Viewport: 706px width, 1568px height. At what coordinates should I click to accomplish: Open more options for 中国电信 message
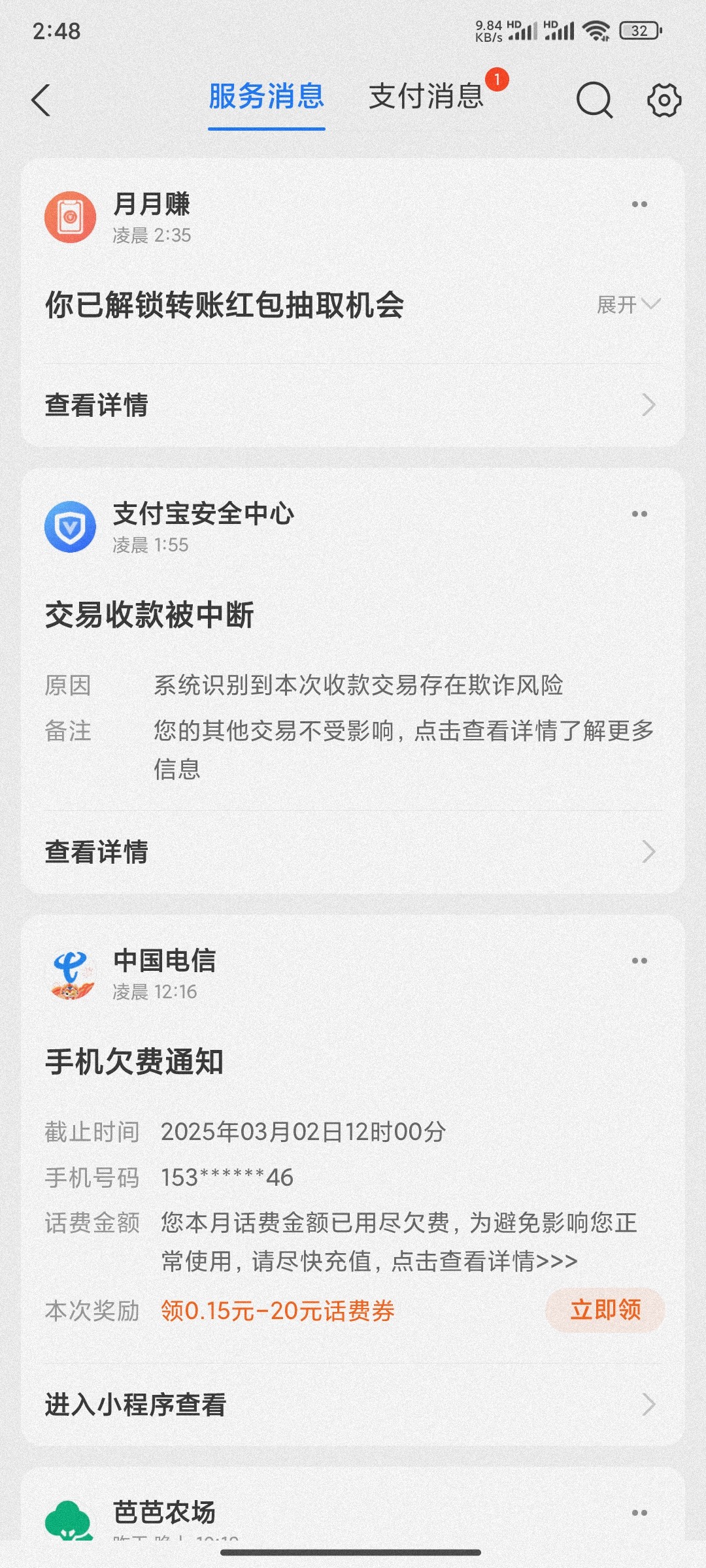click(639, 961)
